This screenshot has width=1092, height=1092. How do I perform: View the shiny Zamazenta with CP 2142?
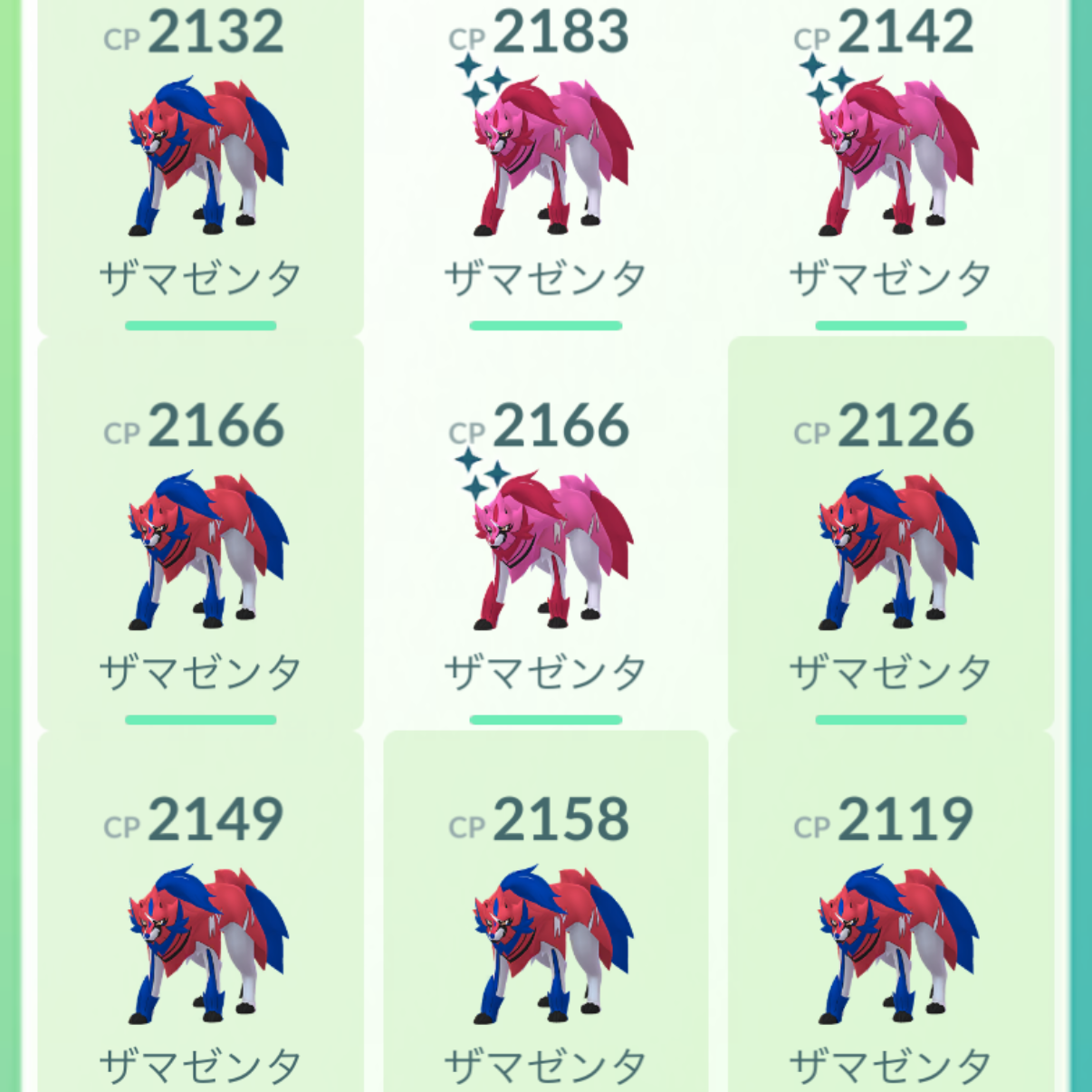tap(891, 158)
